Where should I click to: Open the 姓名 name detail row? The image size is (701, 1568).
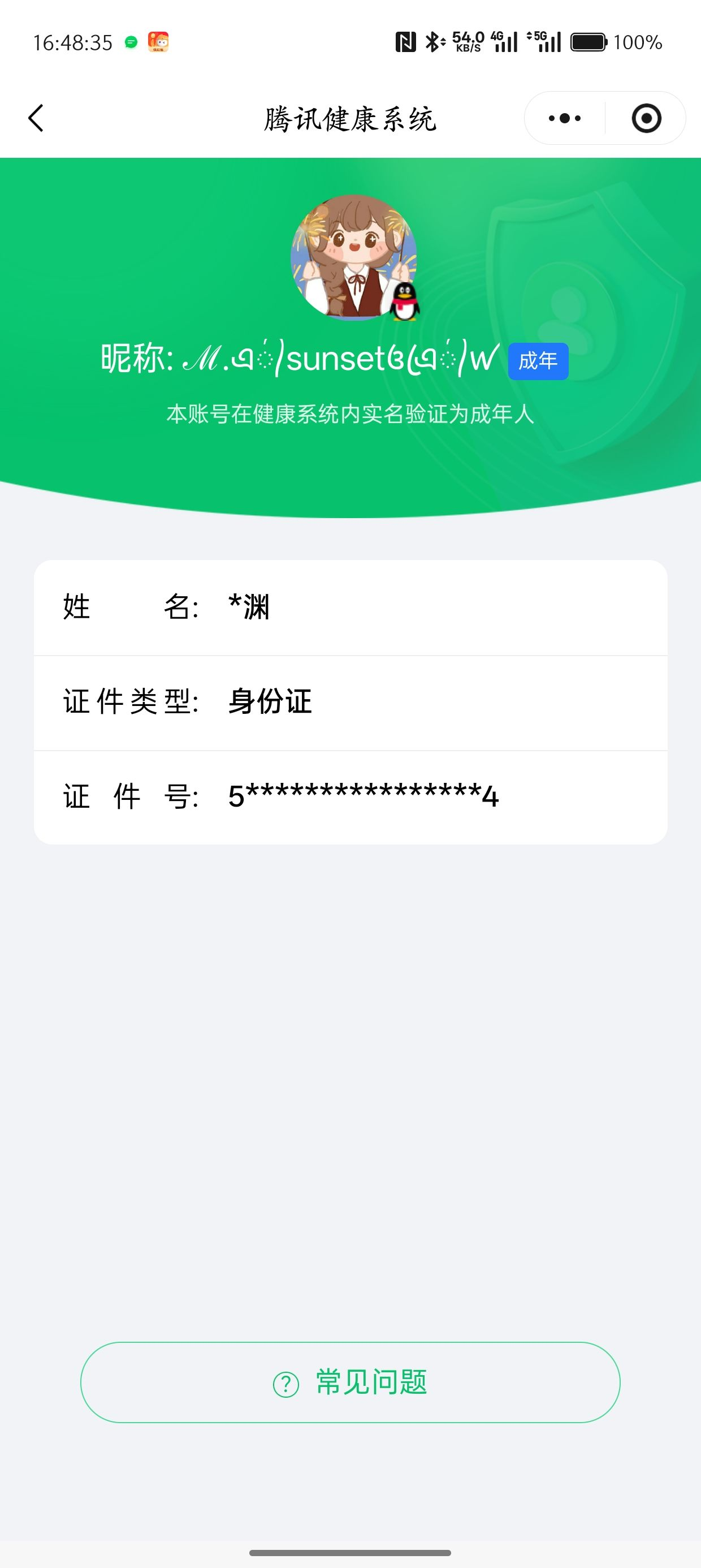click(x=350, y=607)
